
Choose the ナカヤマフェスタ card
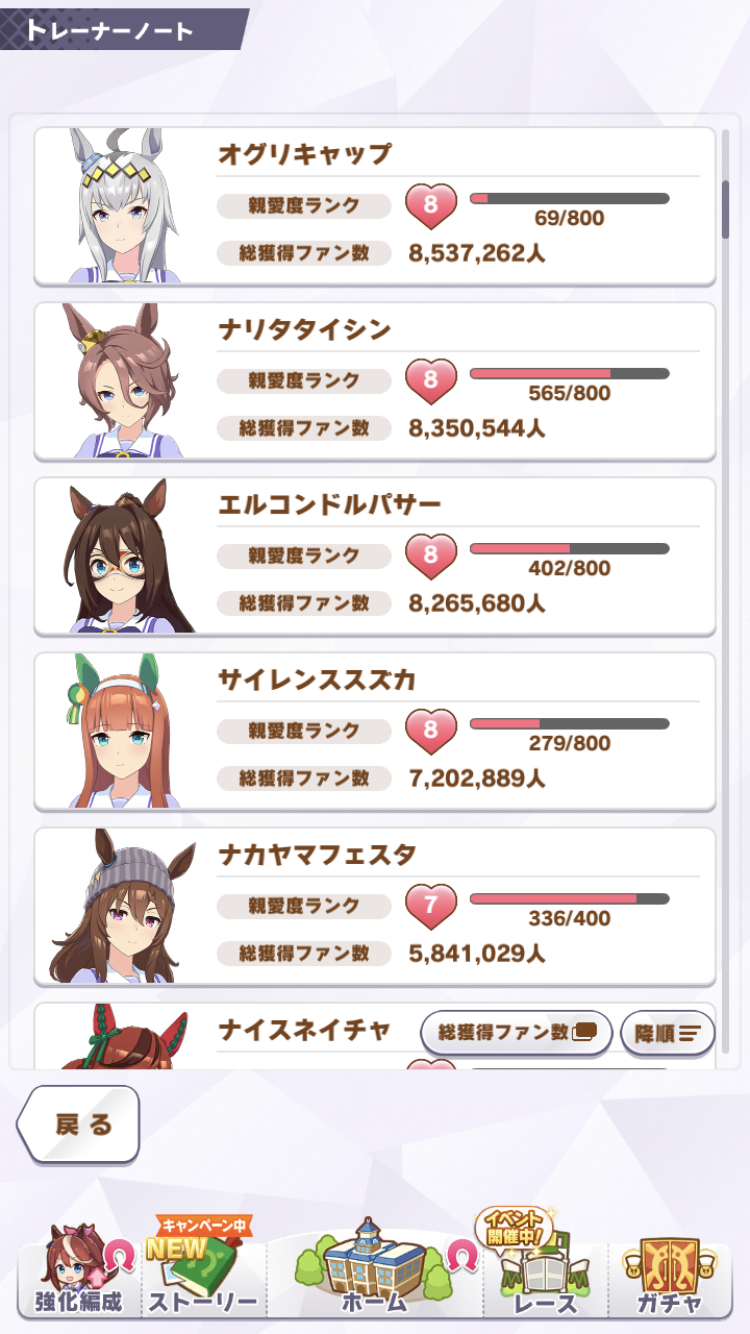[375, 905]
